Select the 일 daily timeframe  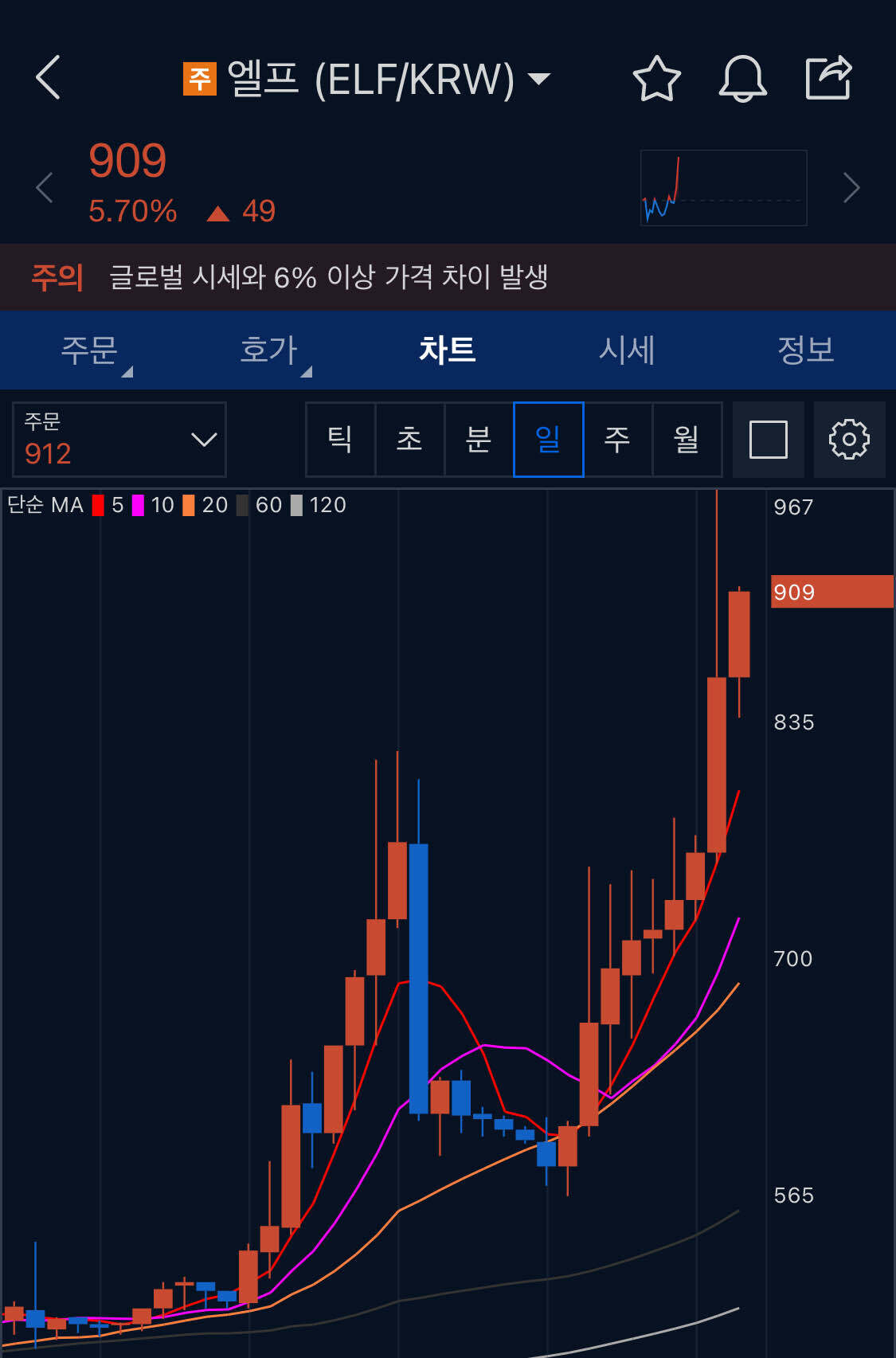coord(548,440)
